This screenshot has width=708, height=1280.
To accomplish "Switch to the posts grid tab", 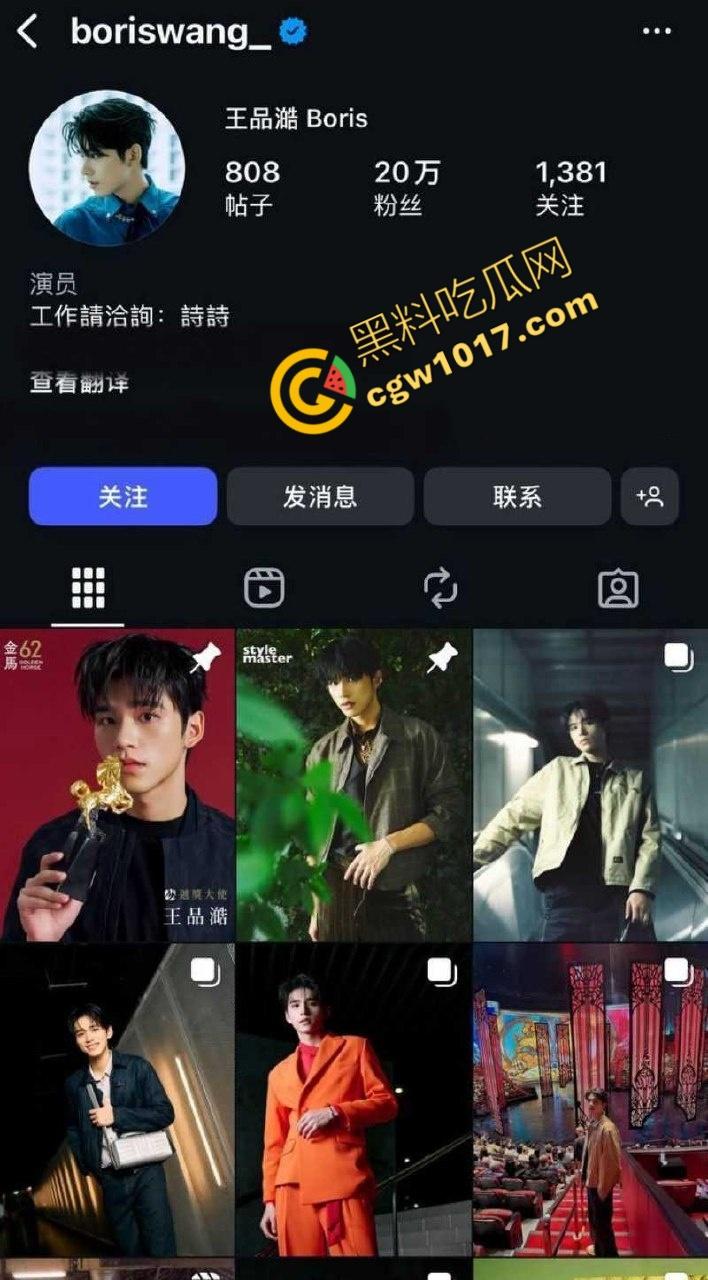I will [88, 589].
